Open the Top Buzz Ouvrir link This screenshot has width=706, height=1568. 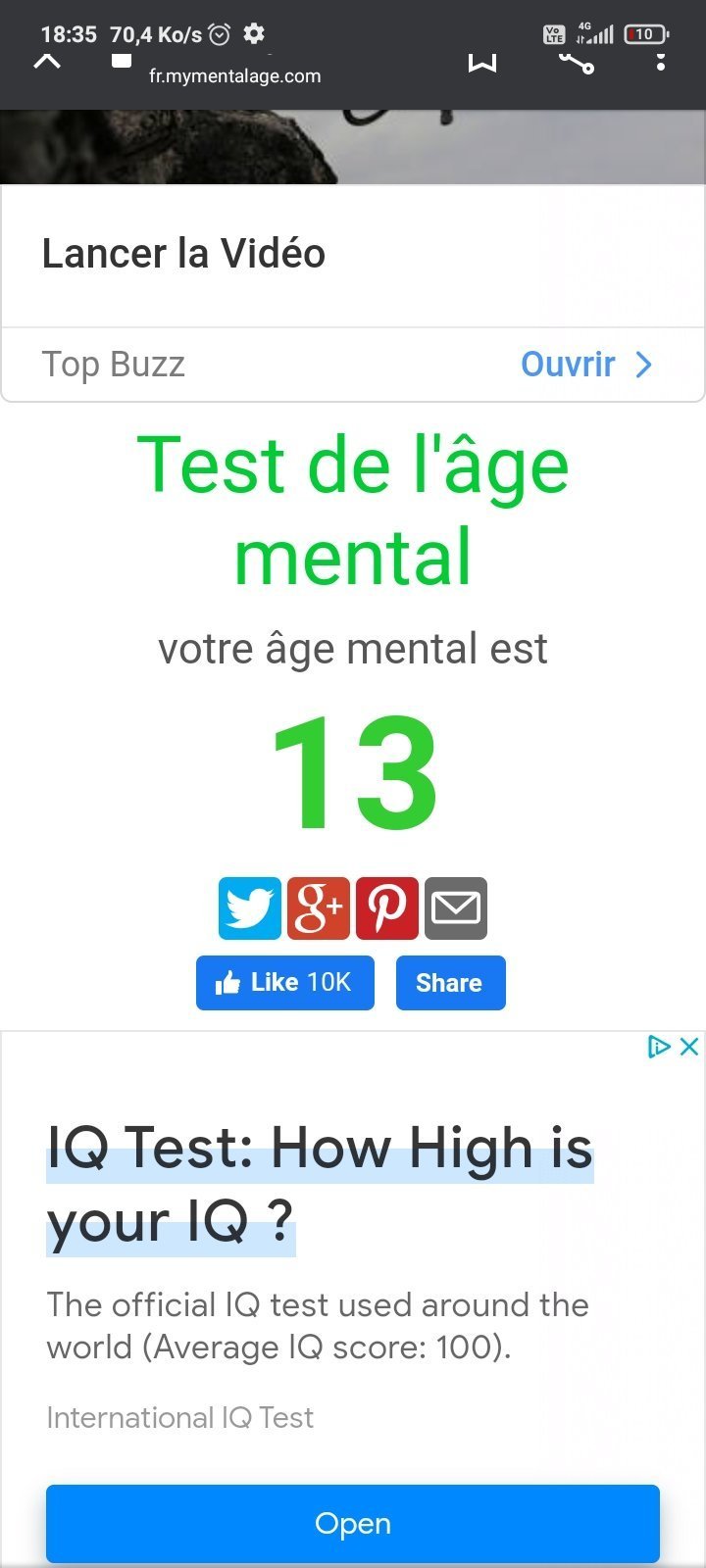coord(586,365)
